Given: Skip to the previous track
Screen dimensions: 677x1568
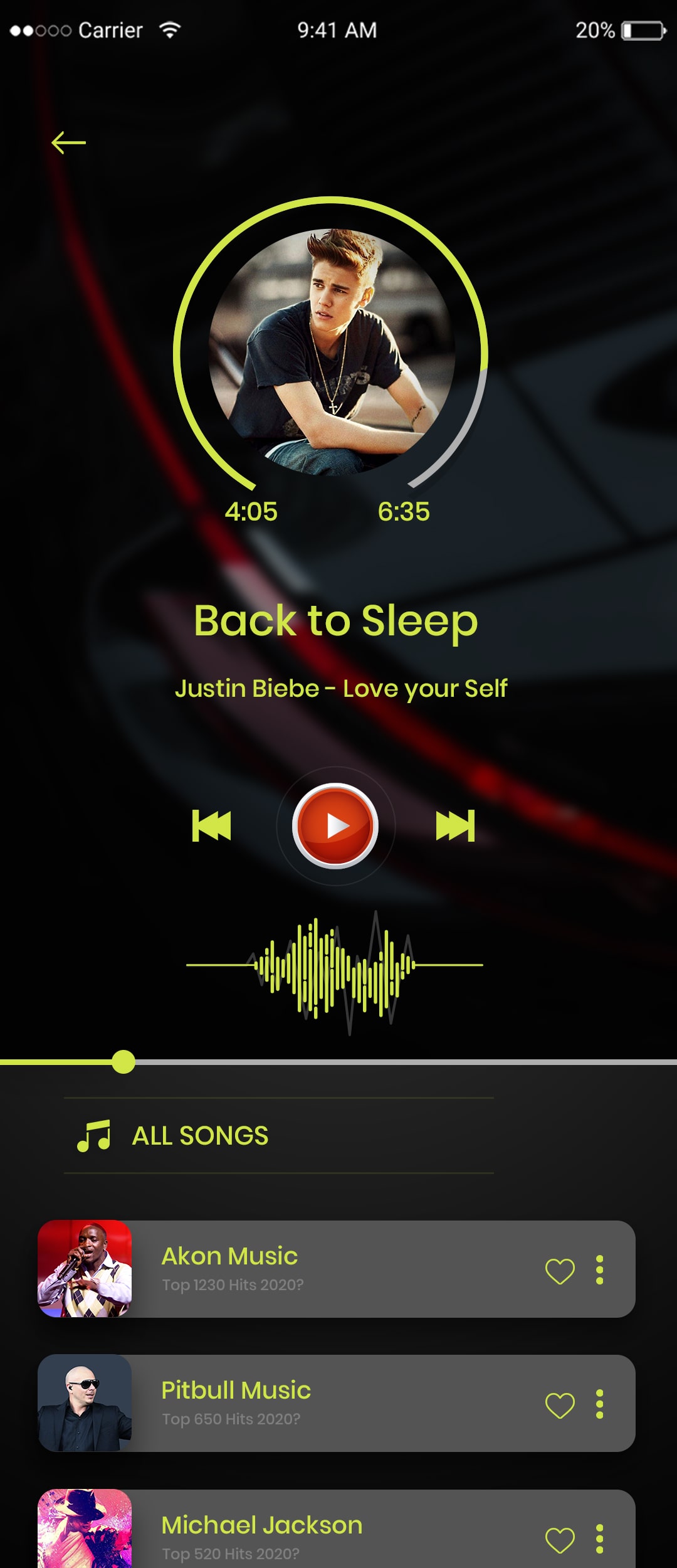Looking at the screenshot, I should point(211,825).
